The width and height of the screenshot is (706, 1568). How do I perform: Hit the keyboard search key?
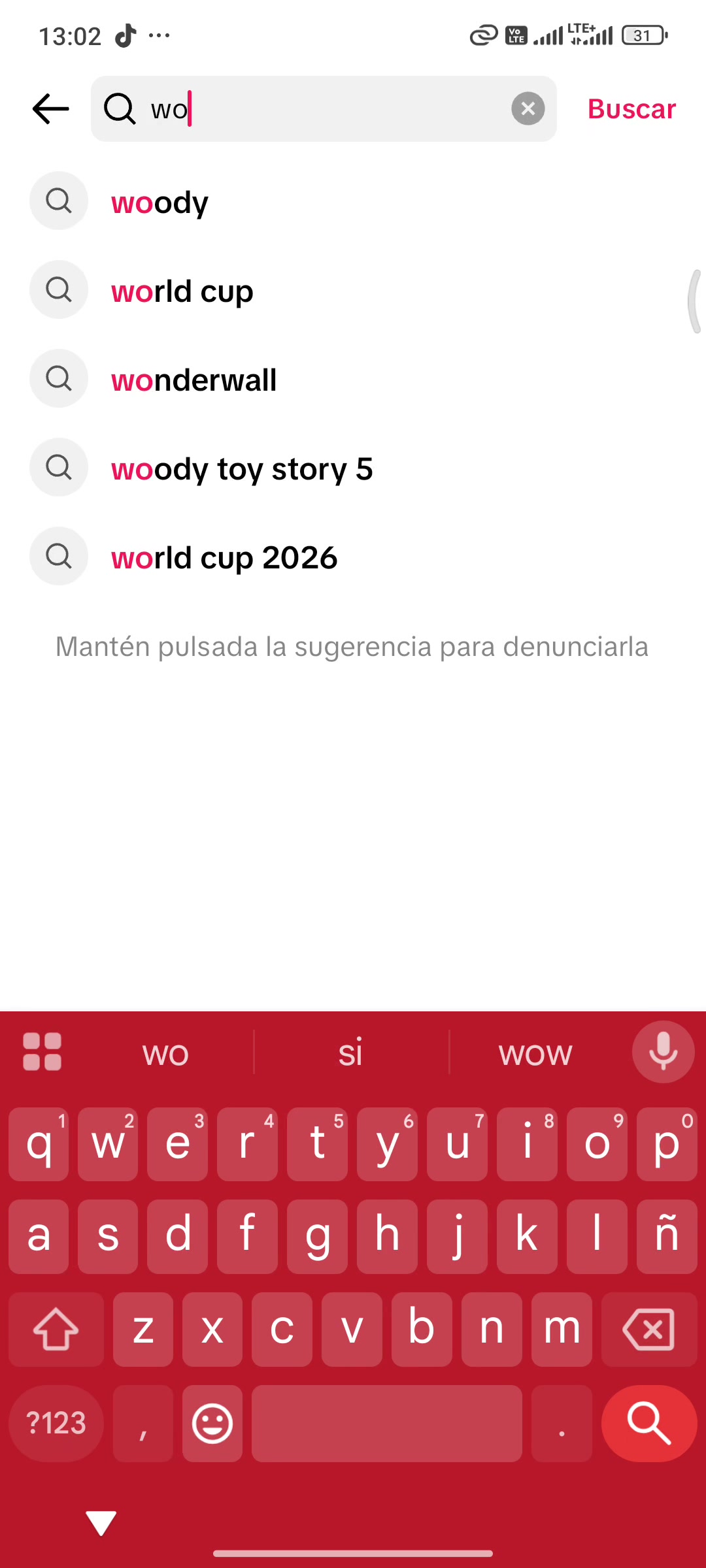(649, 1423)
